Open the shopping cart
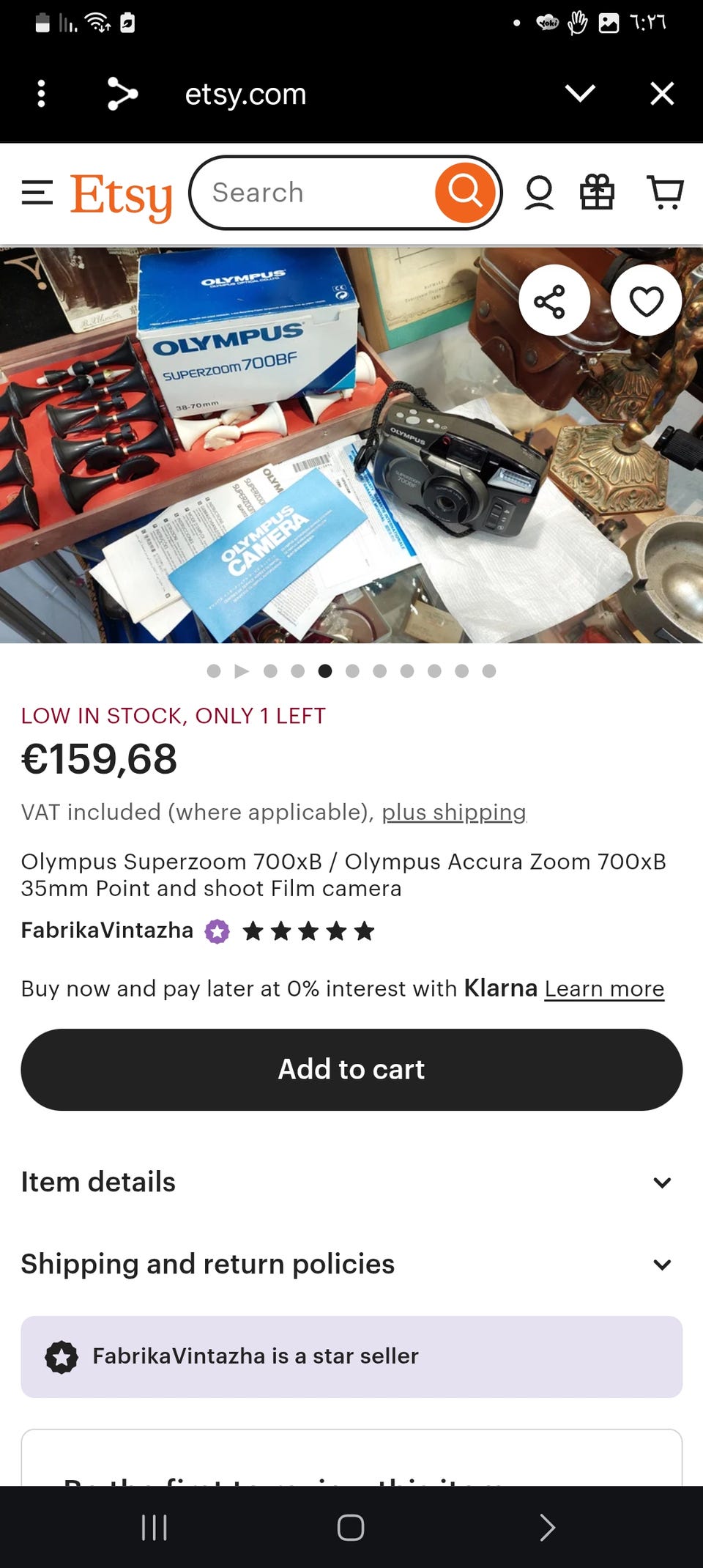 [x=665, y=193]
